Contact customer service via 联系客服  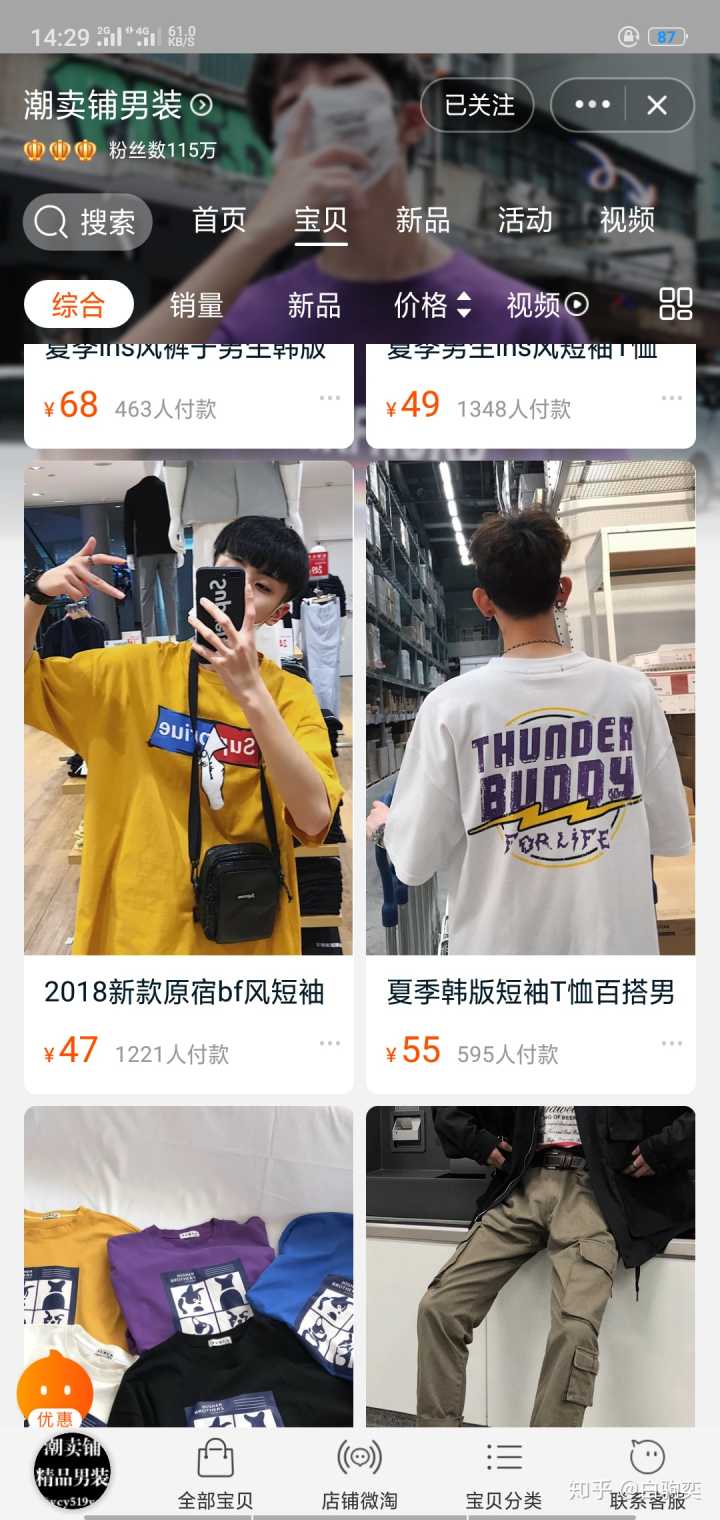[648, 1474]
